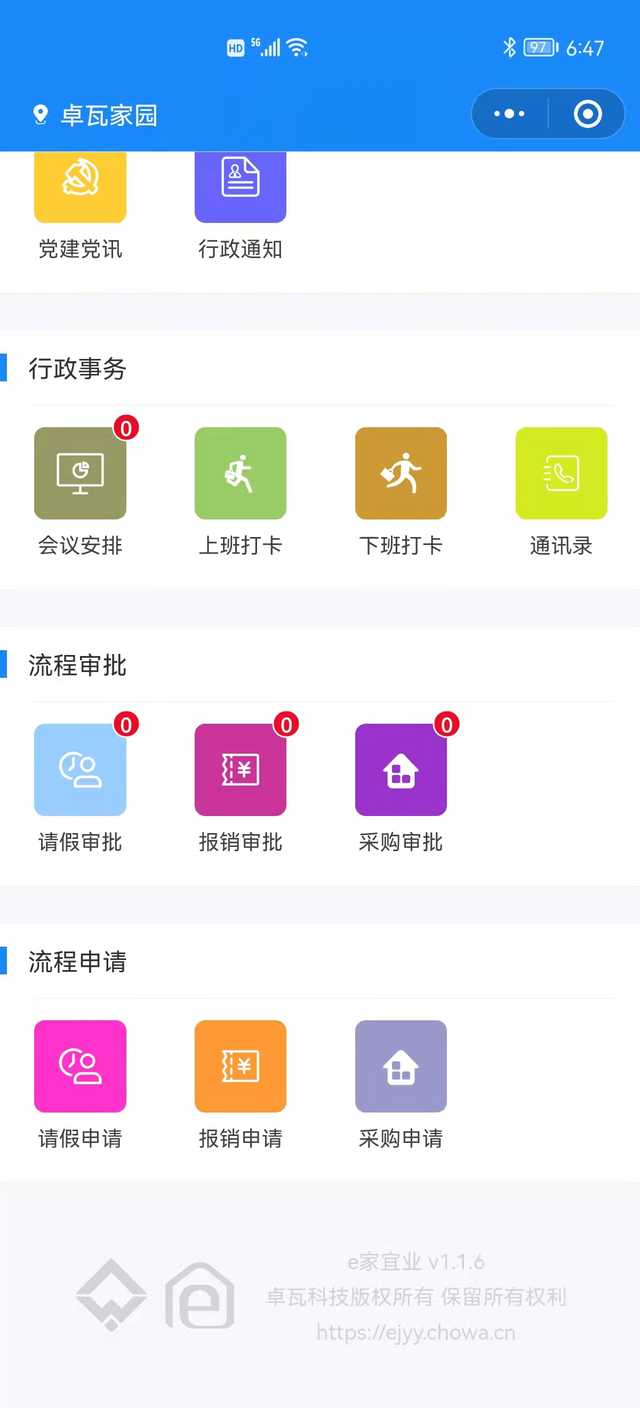Open 报销审批
Screen dimensions: 640x1408
(x=240, y=788)
